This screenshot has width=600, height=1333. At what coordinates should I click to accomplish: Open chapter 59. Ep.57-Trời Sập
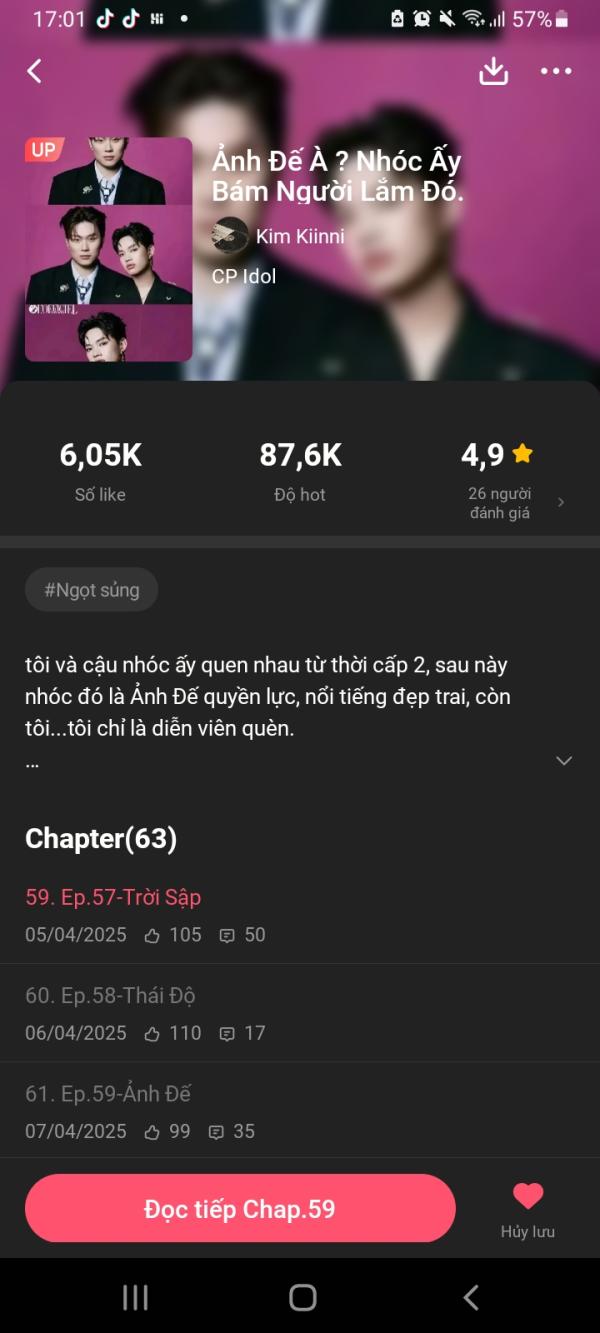(x=113, y=897)
